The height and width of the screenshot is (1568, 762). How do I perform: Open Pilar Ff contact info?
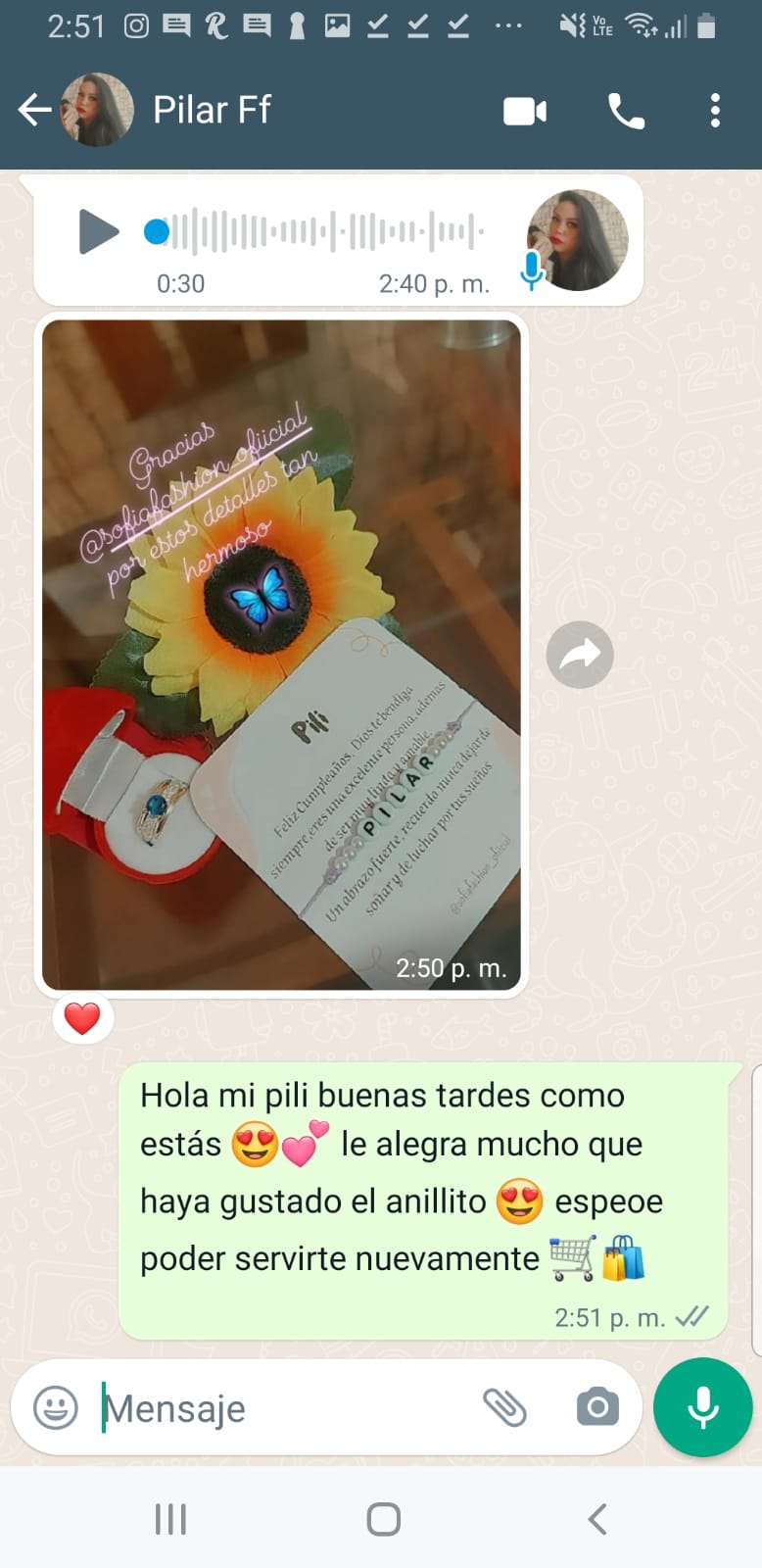[x=212, y=110]
